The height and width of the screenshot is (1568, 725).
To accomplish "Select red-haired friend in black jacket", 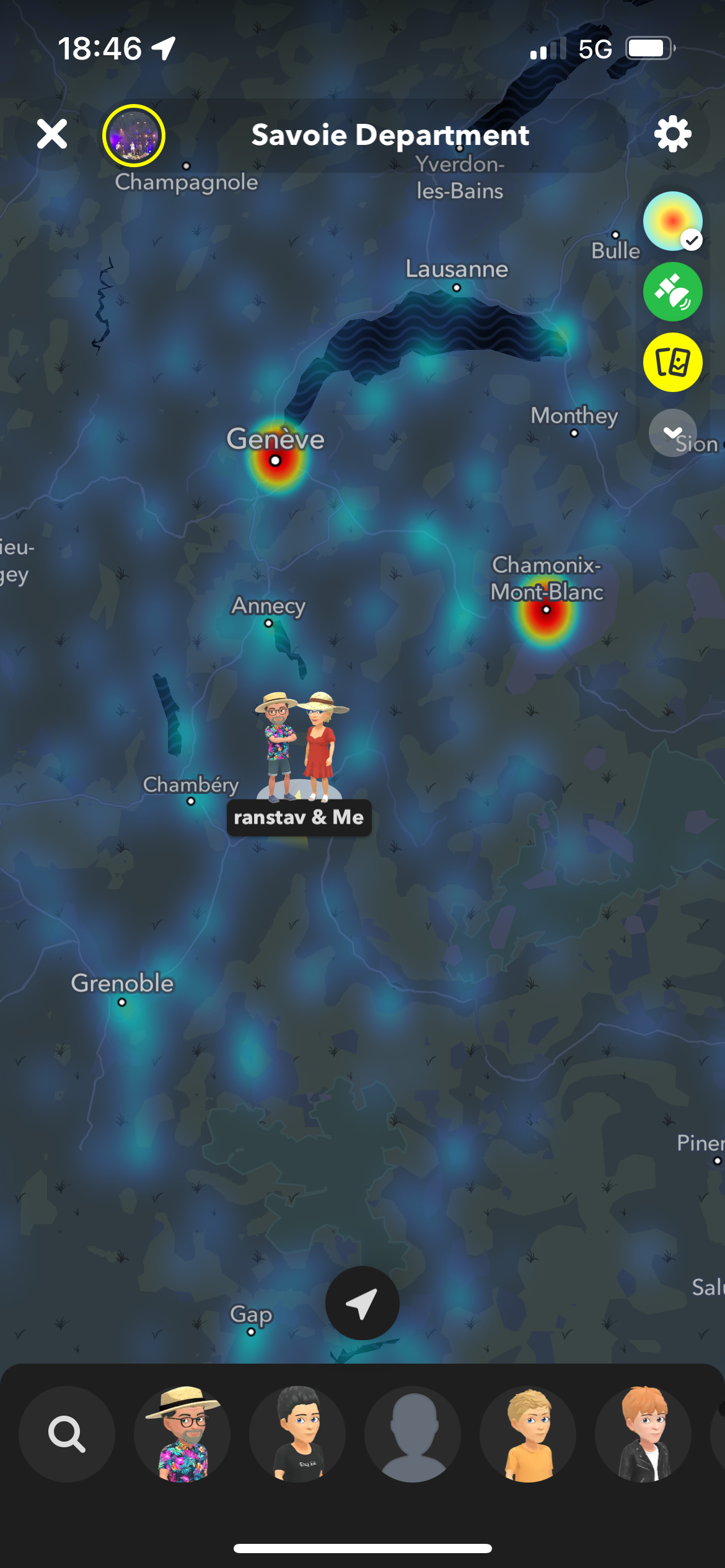I will (x=643, y=1433).
